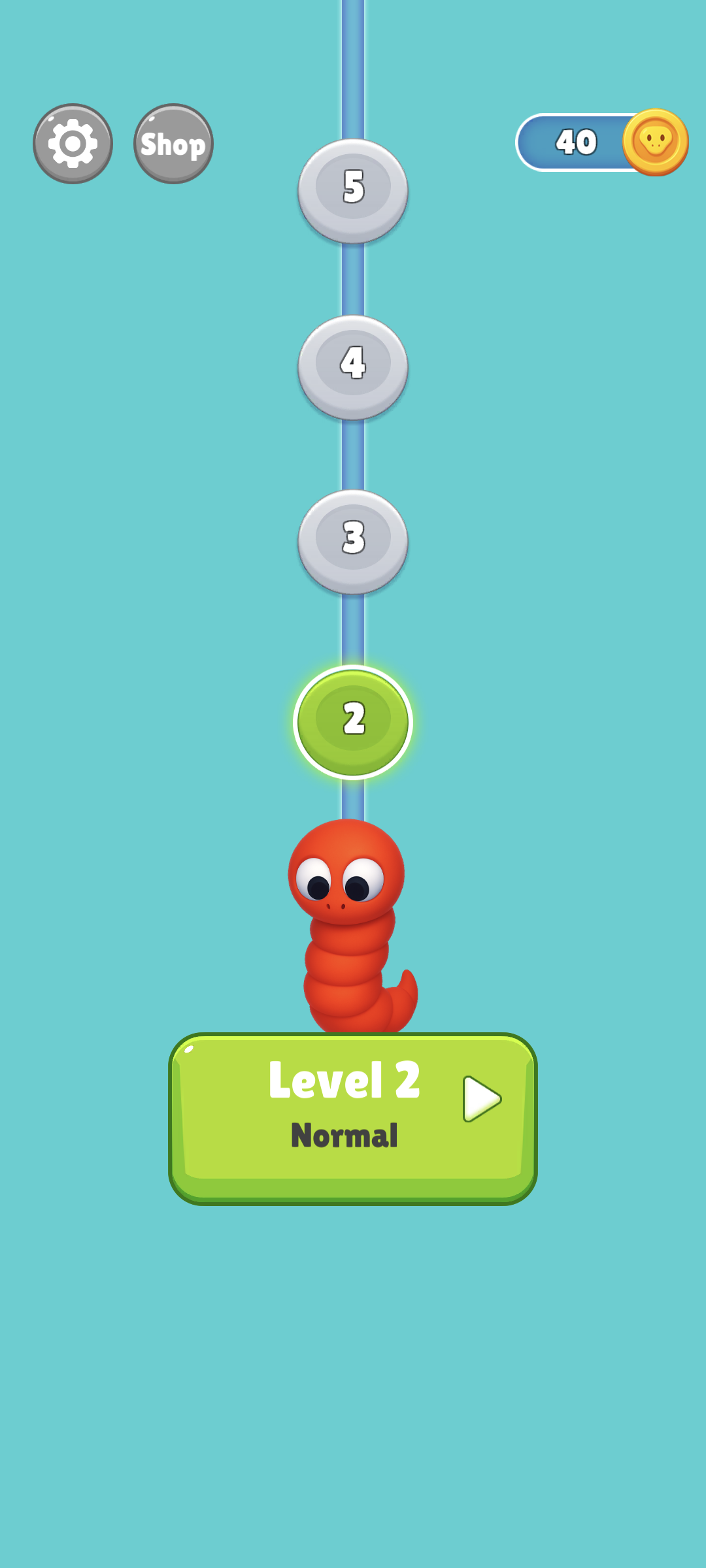
Task: Tap the level 5 node
Action: 353,190
